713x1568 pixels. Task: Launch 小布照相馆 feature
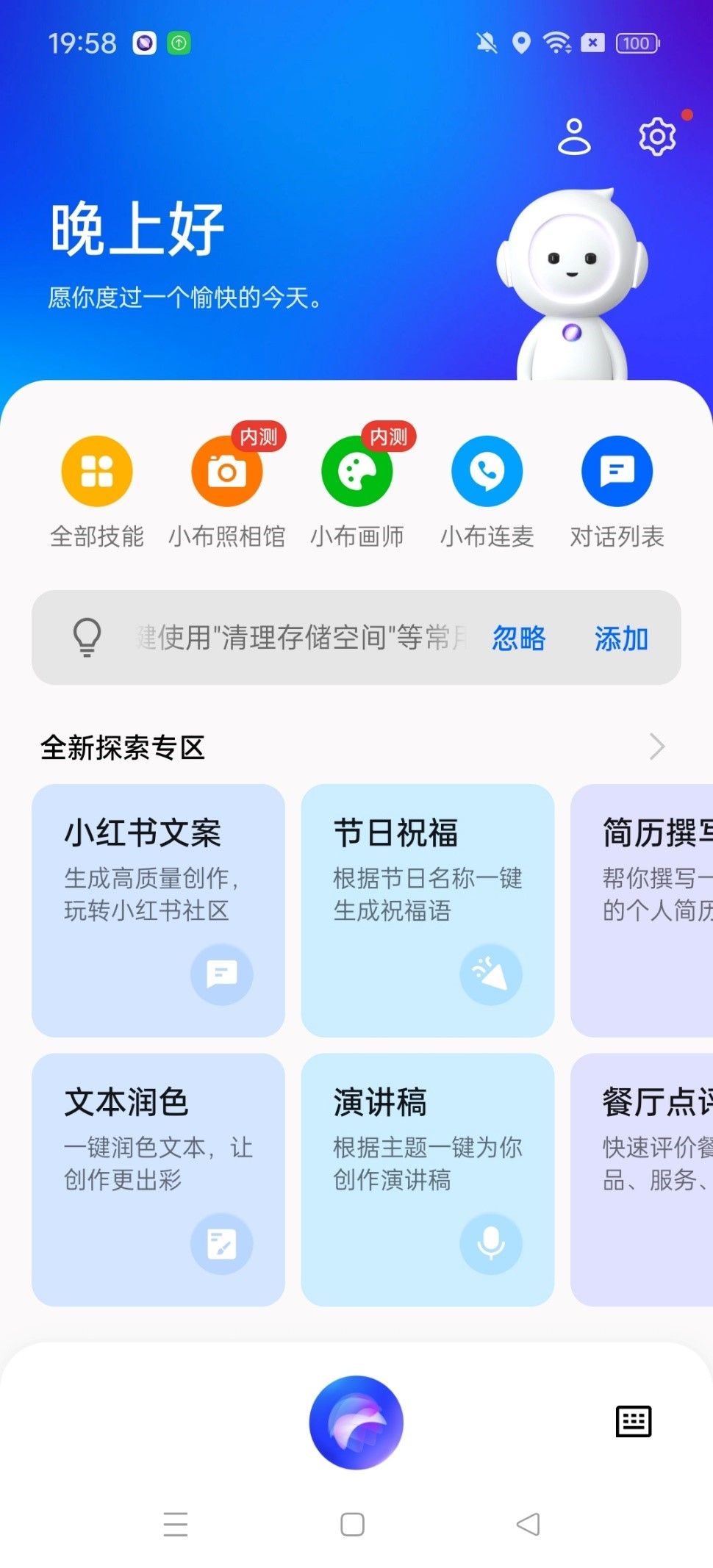[227, 472]
